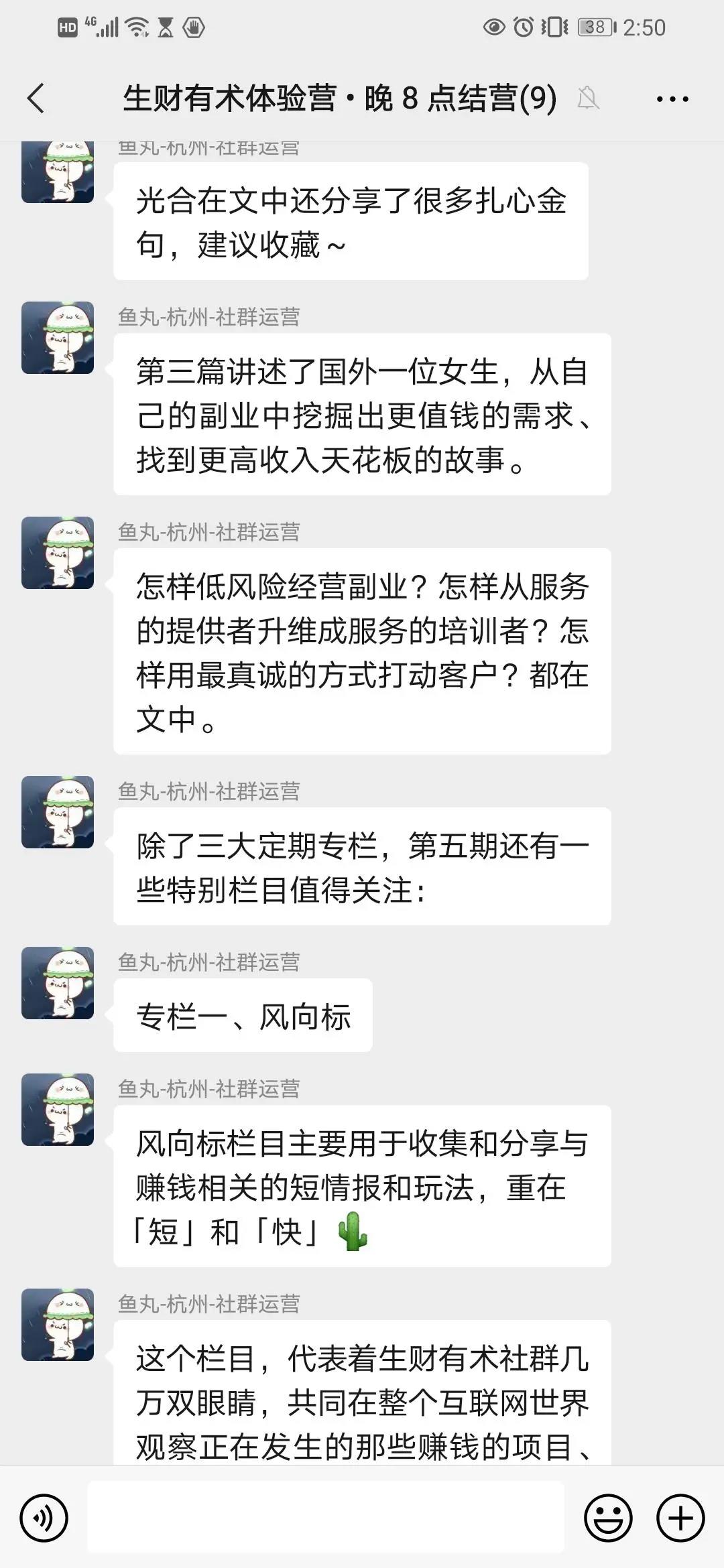The width and height of the screenshot is (724, 1568).
Task: Go back to the chat list
Action: (36, 99)
